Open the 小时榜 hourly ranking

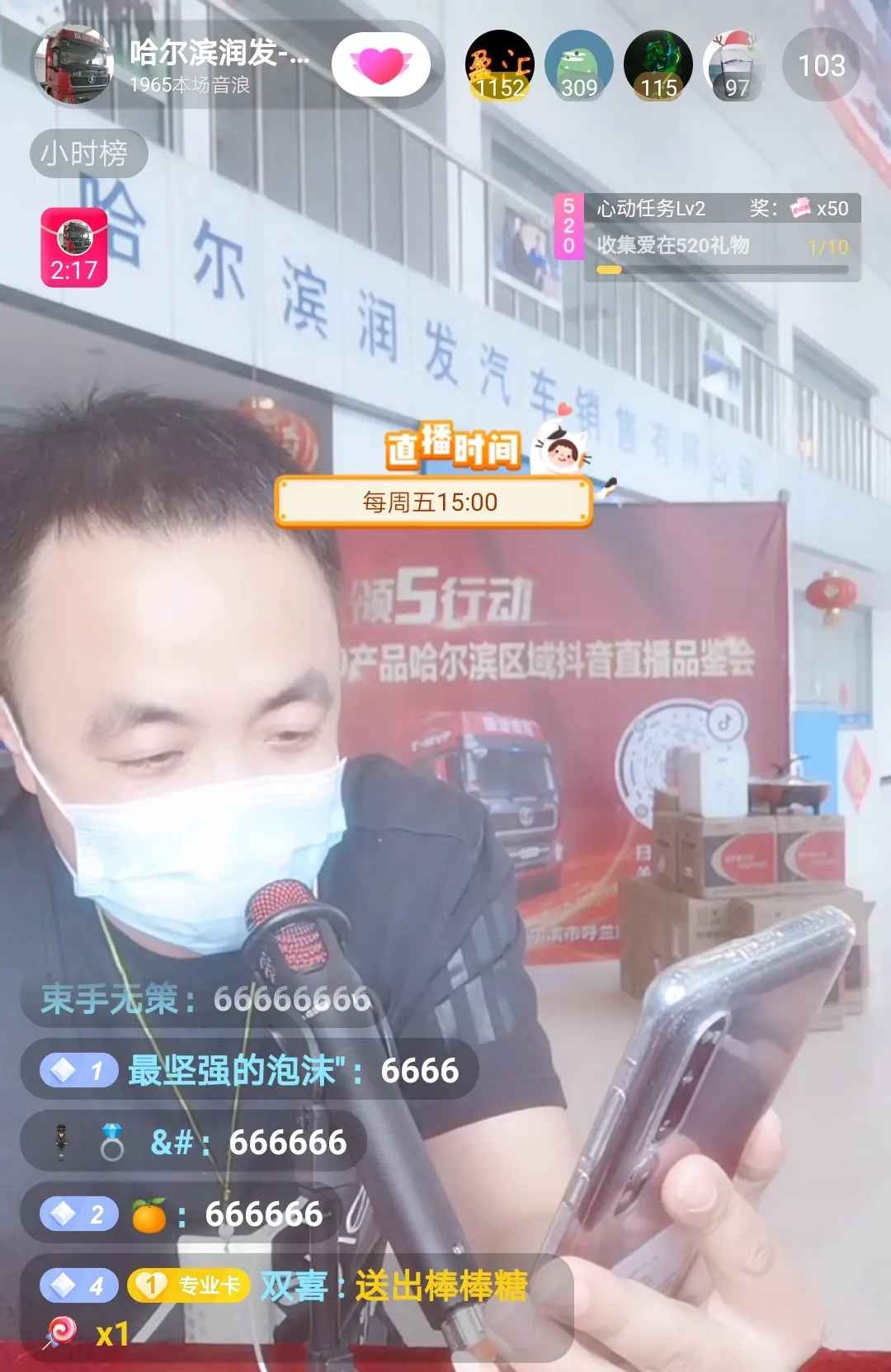click(86, 153)
